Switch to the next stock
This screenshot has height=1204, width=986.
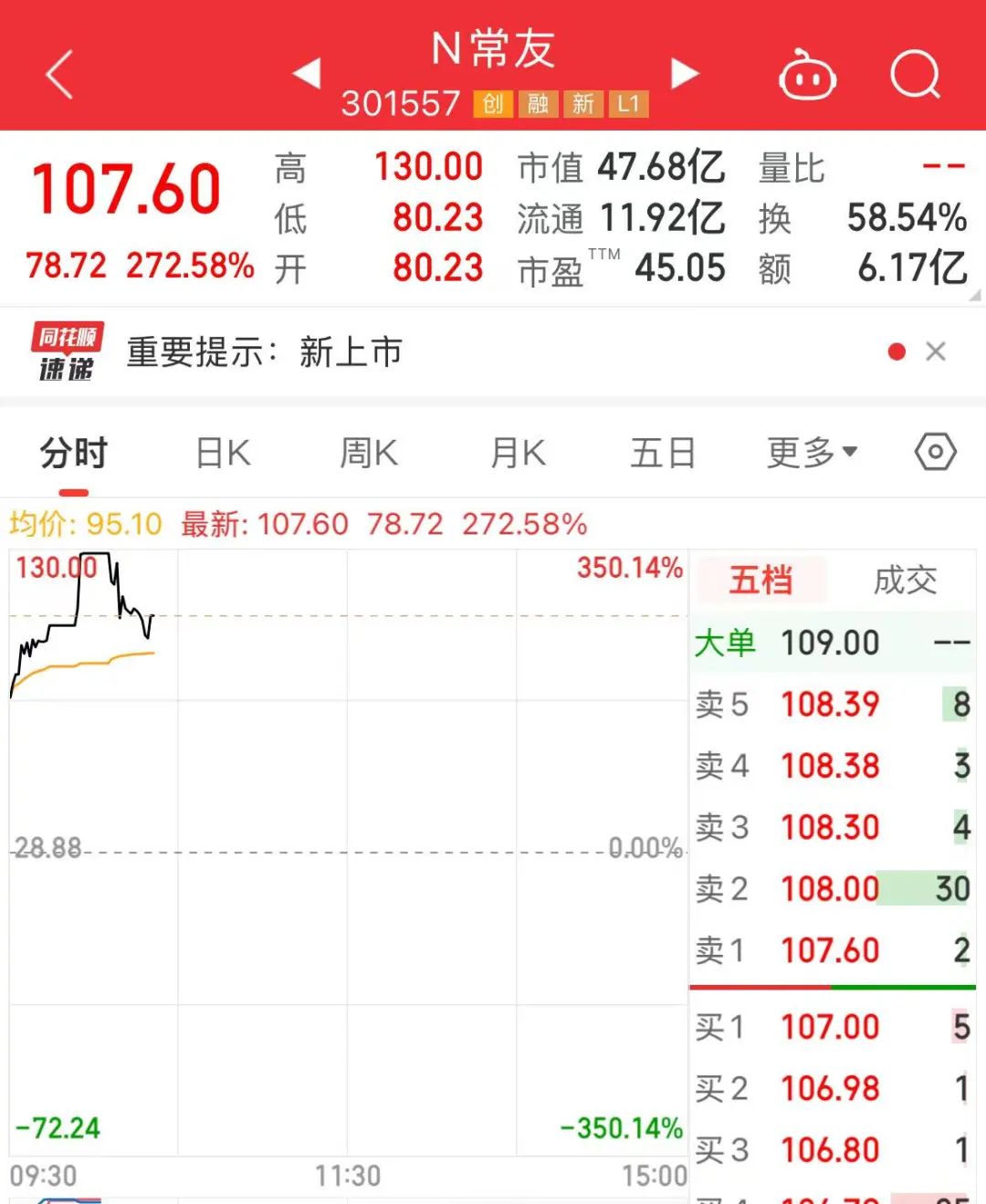pyautogui.click(x=684, y=73)
